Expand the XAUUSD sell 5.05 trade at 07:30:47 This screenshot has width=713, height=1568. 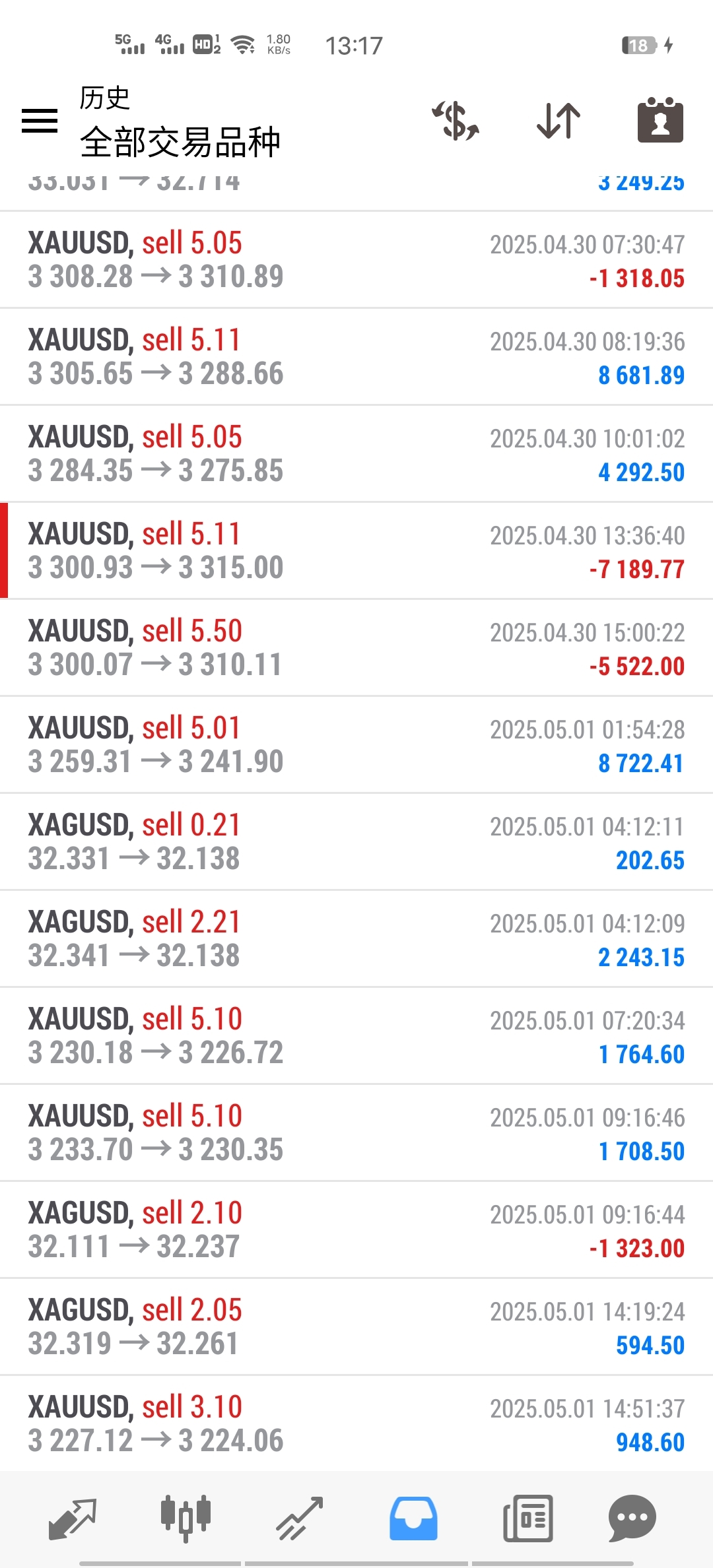(356, 260)
